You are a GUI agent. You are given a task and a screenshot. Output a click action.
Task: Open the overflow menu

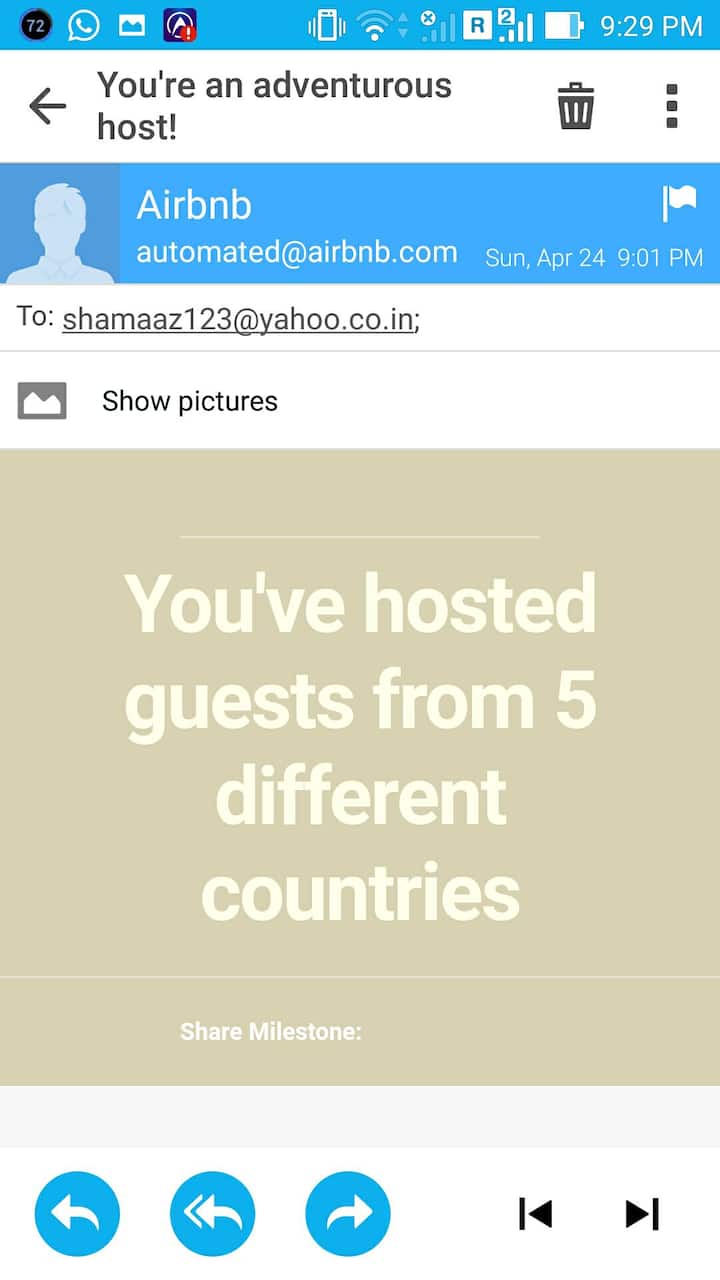click(x=672, y=105)
